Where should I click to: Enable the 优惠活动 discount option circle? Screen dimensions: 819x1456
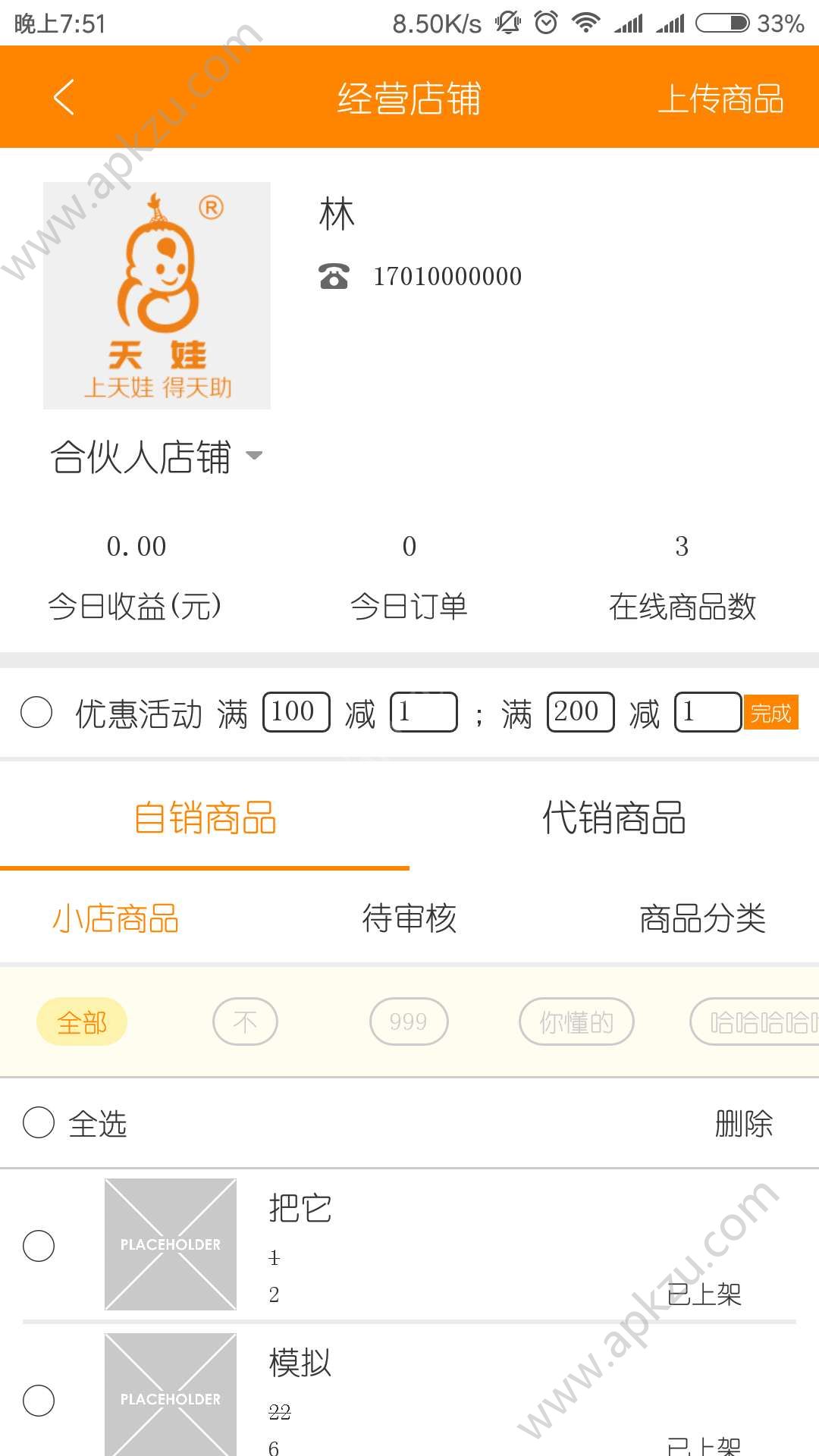pyautogui.click(x=36, y=713)
